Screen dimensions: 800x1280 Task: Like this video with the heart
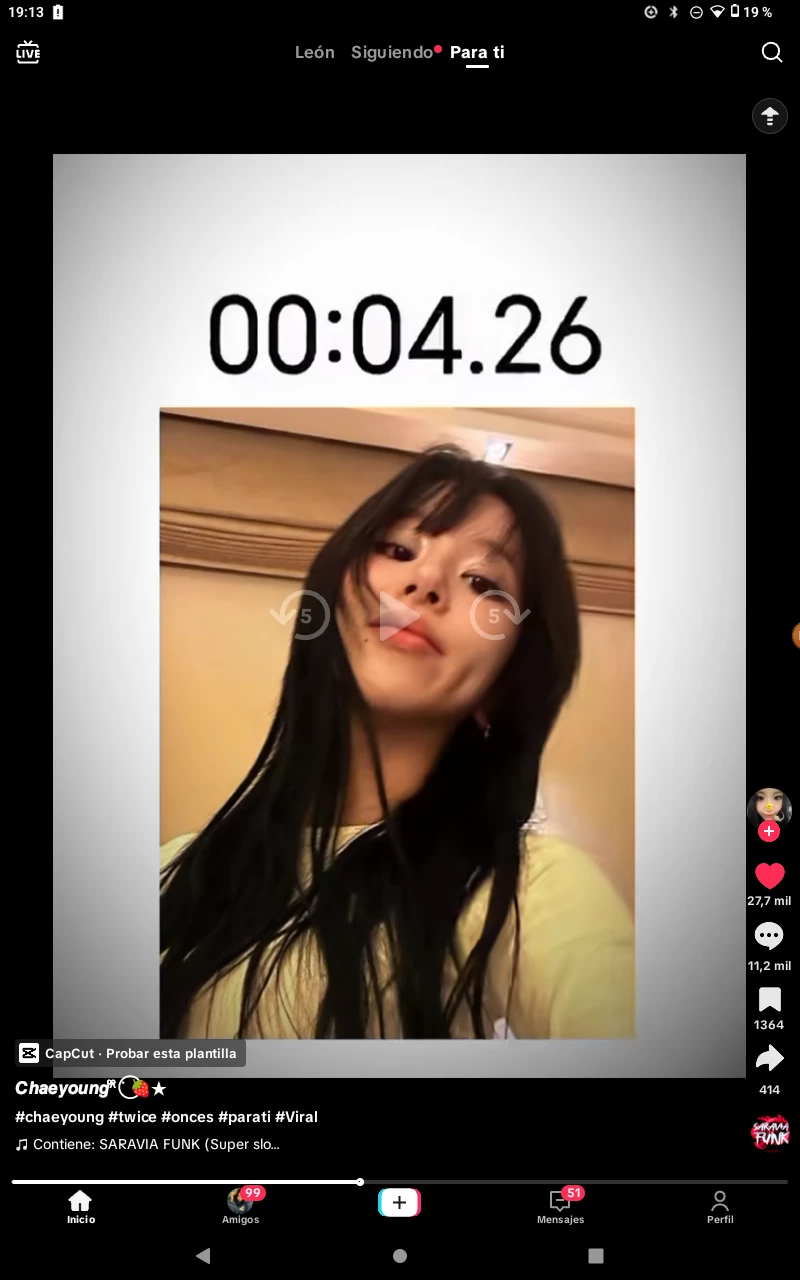click(769, 876)
